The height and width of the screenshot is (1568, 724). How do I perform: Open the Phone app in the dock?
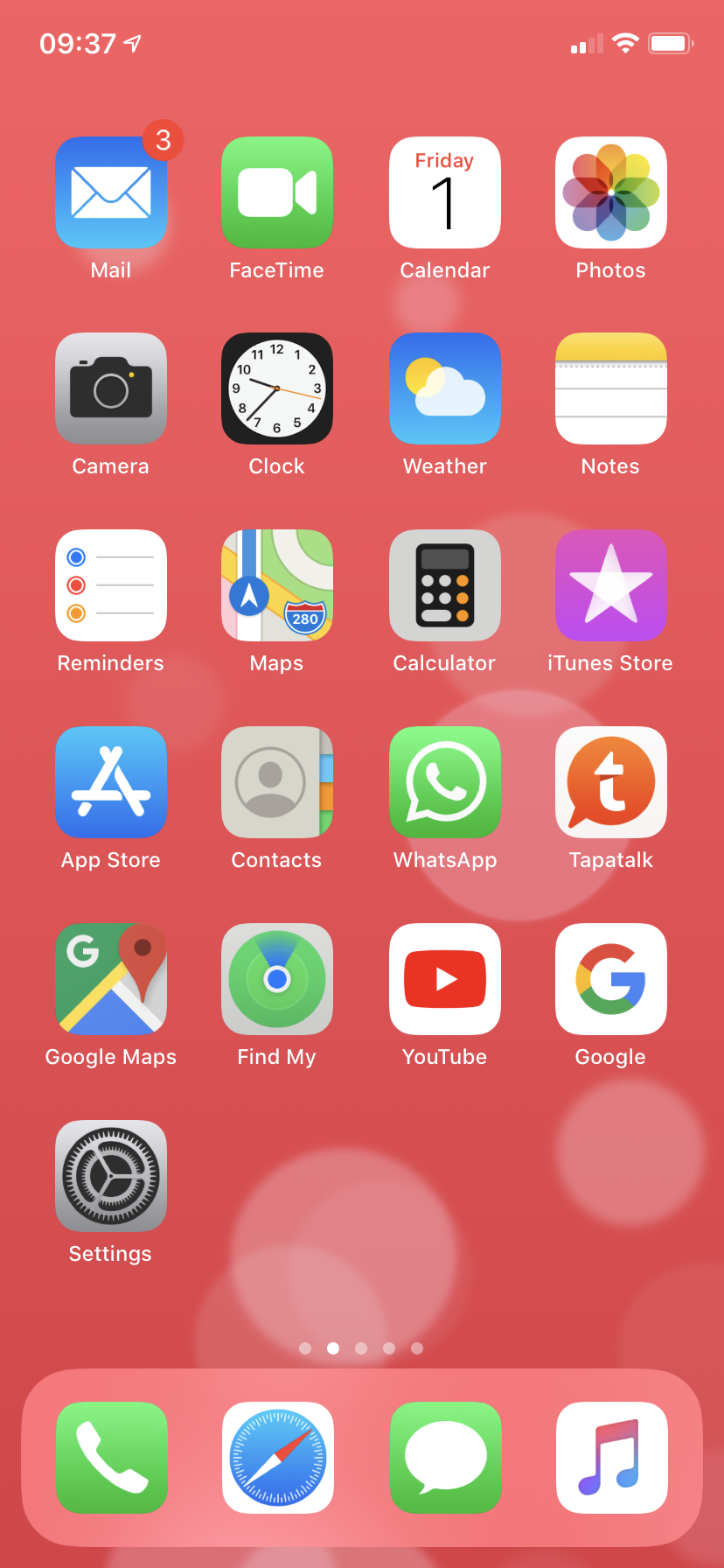(x=112, y=1458)
